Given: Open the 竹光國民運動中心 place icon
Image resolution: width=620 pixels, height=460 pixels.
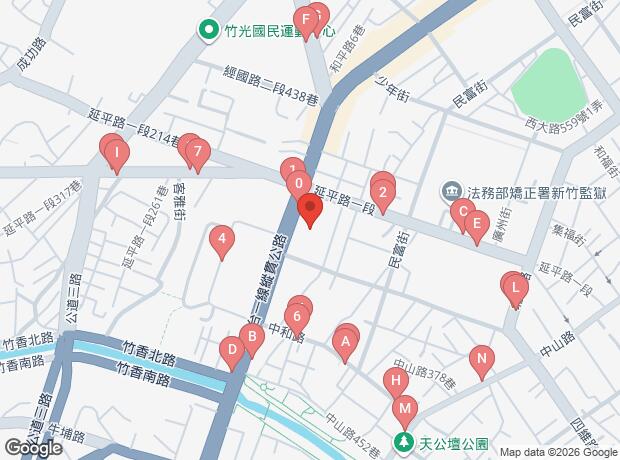Looking at the screenshot, I should pos(210,30).
